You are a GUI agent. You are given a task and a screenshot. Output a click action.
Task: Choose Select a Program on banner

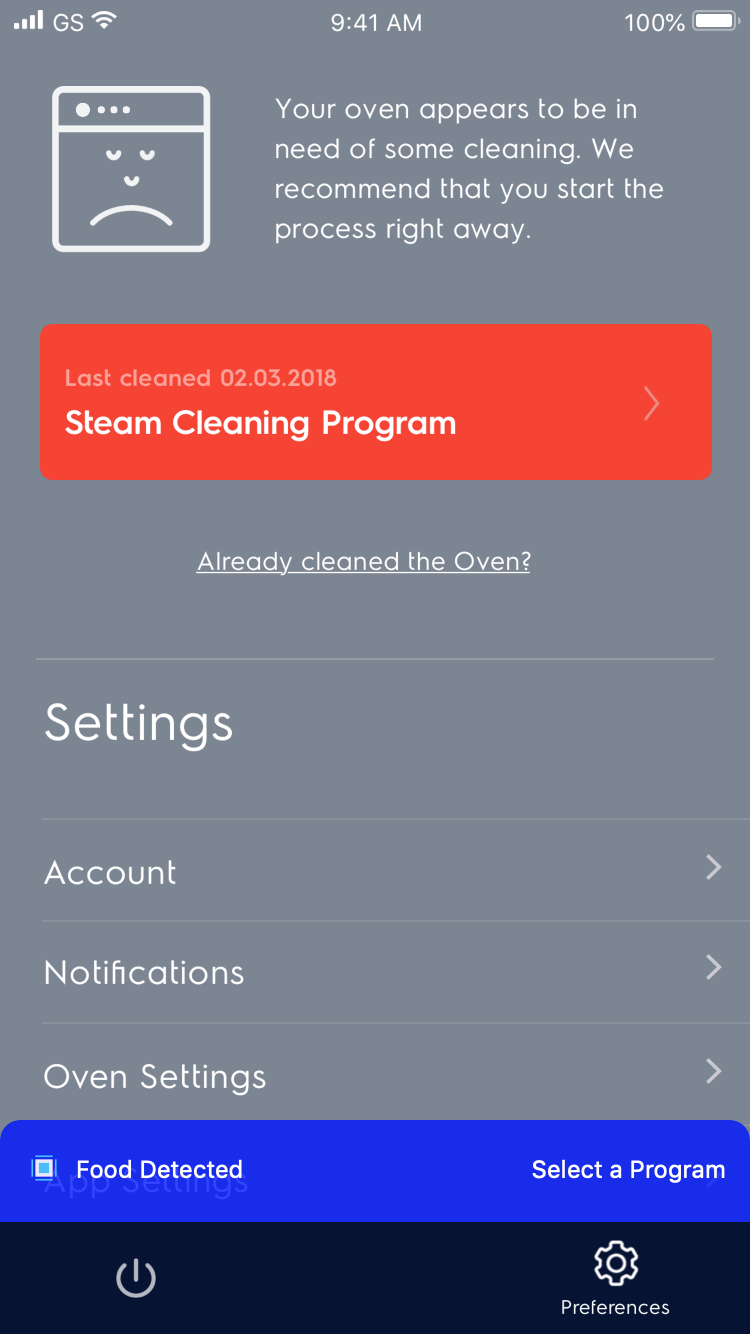tap(628, 1170)
